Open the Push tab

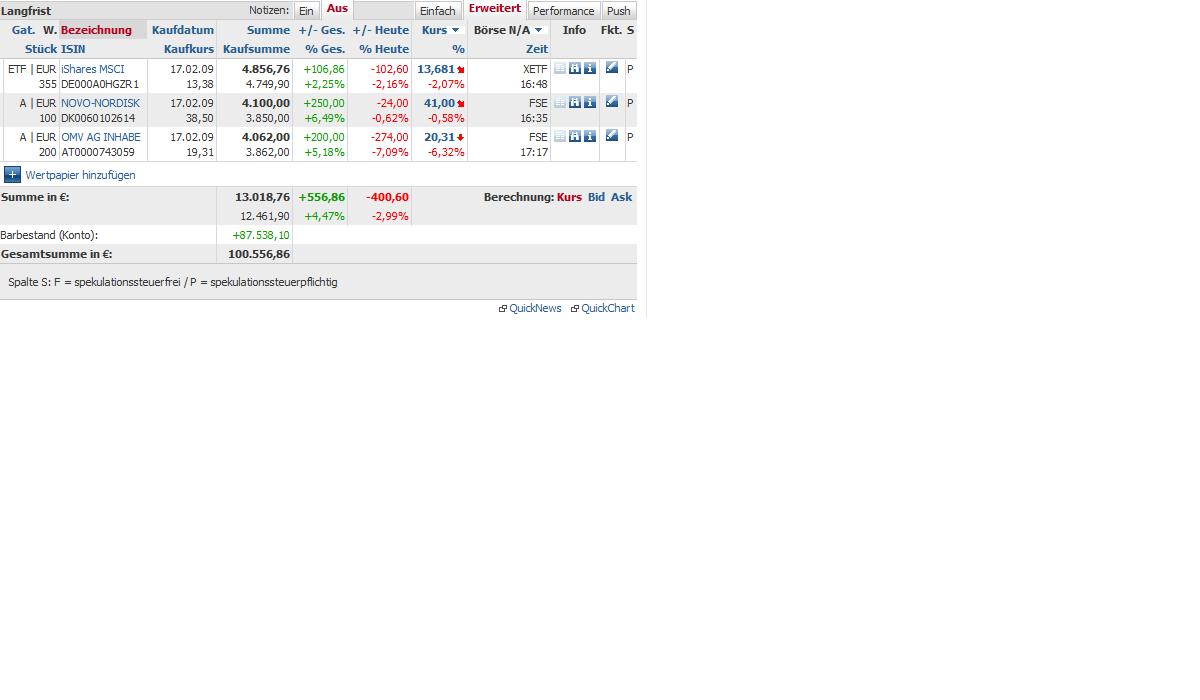coord(619,11)
